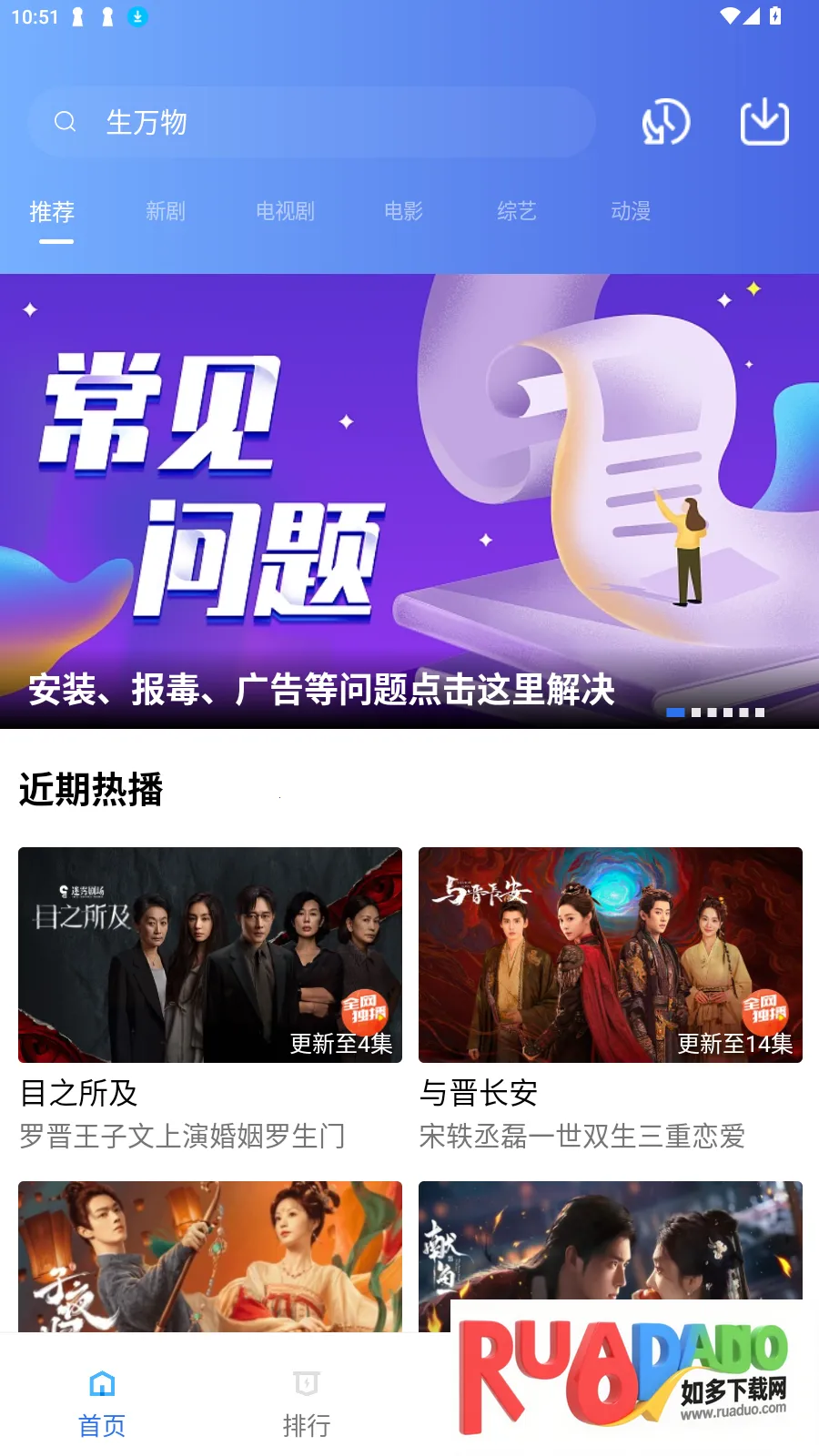Open the drama 目之所及

coord(210,955)
